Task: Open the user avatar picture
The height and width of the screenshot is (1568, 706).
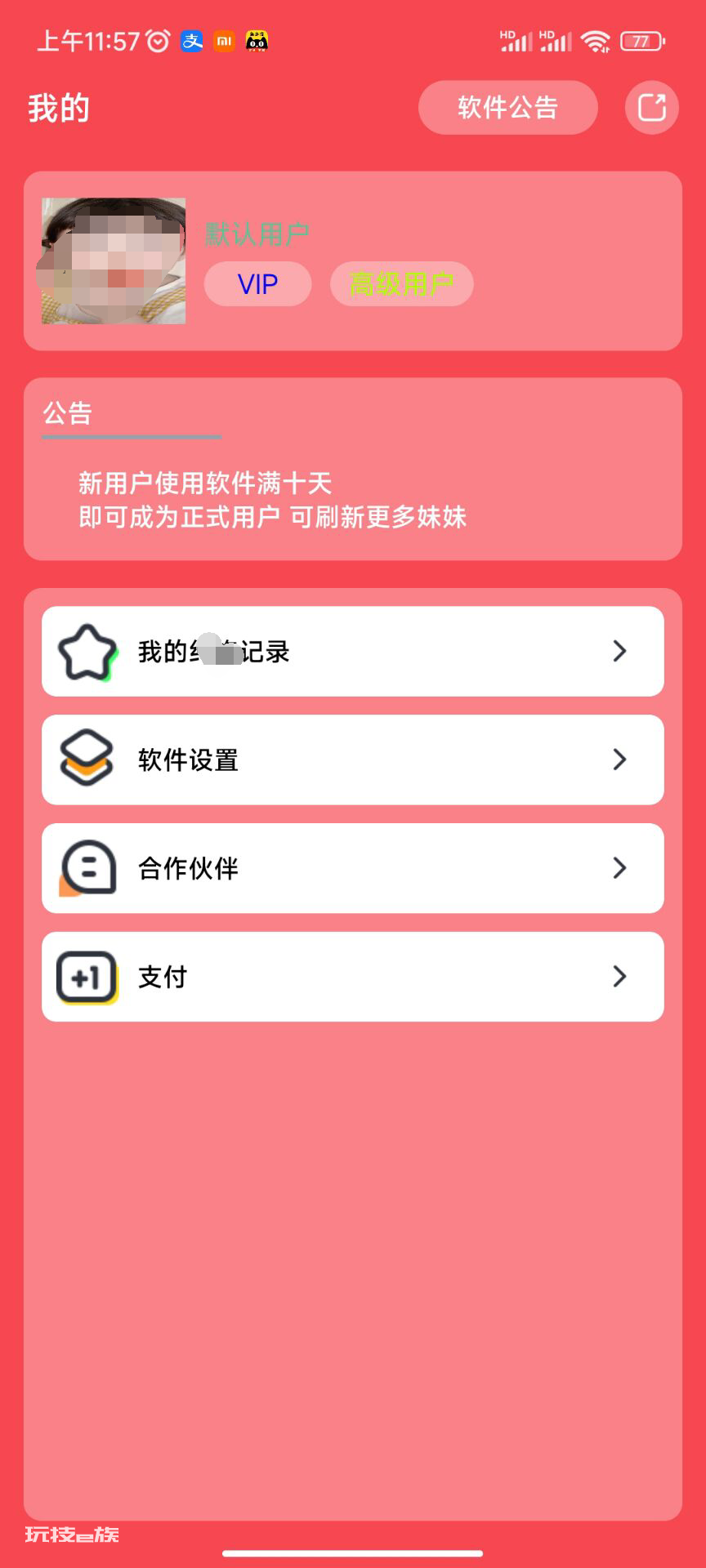Action: point(114,261)
